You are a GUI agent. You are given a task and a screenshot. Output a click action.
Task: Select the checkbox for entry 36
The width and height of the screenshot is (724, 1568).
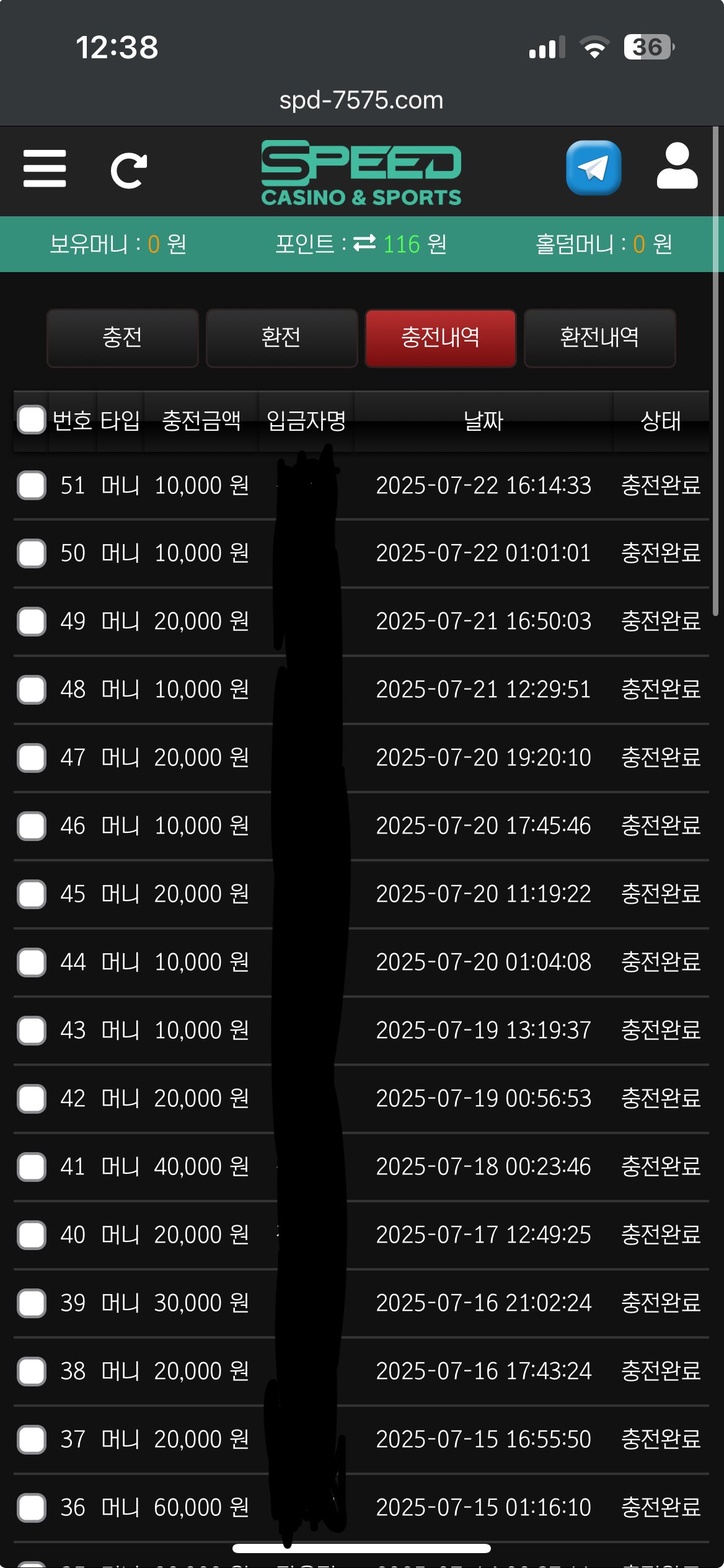pos(32,1508)
